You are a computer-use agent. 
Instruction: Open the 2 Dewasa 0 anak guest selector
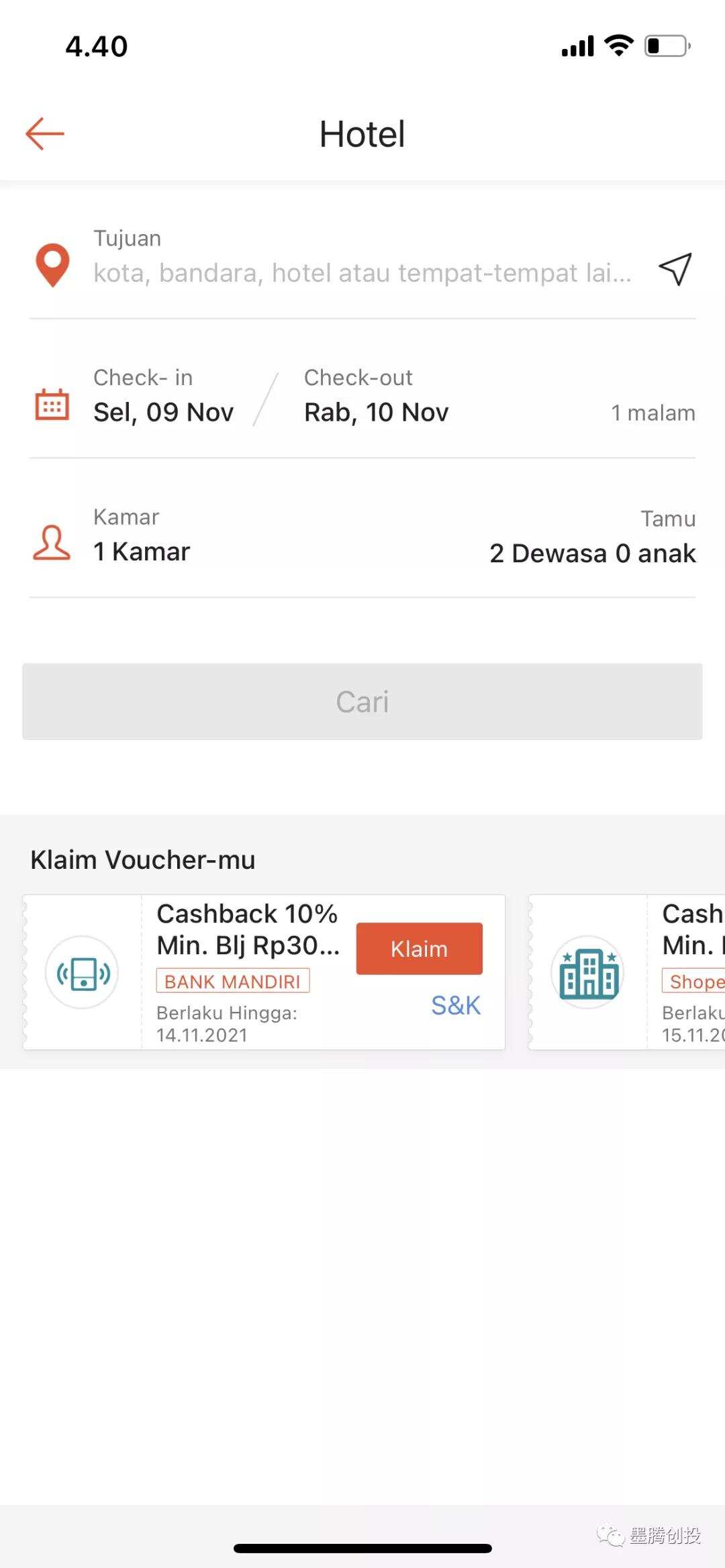pos(591,553)
